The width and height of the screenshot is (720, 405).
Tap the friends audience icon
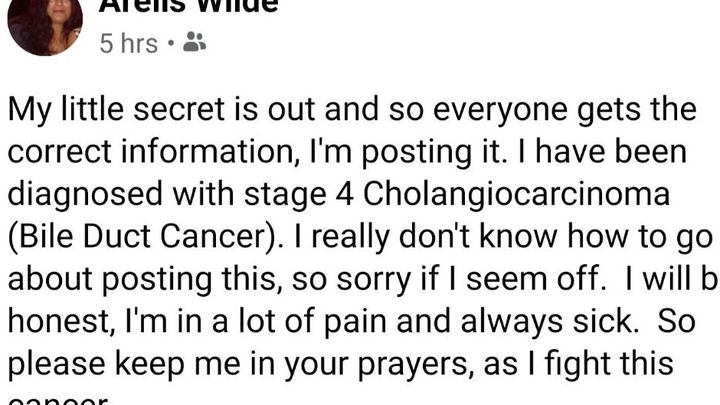click(x=196, y=43)
